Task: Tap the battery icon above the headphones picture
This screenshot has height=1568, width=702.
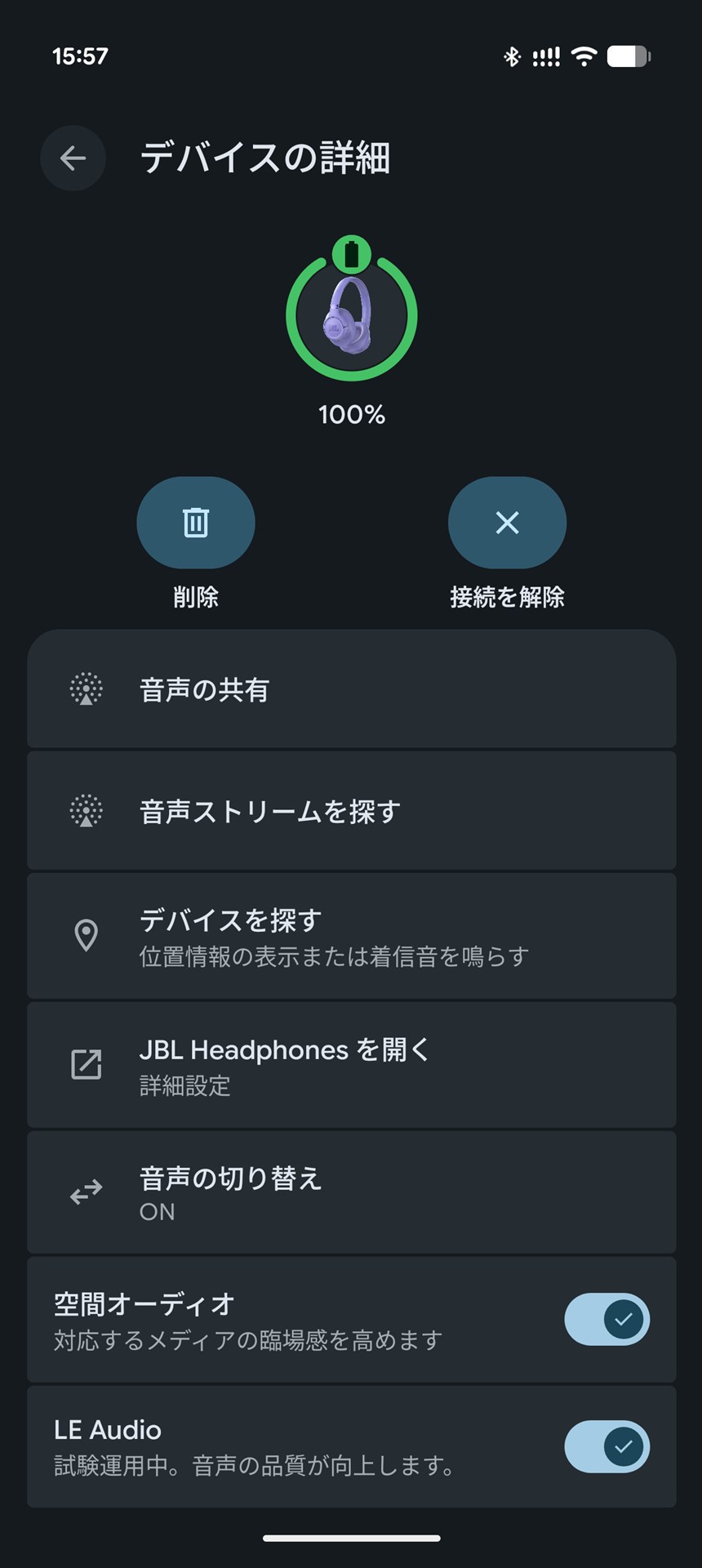Action: click(x=350, y=255)
